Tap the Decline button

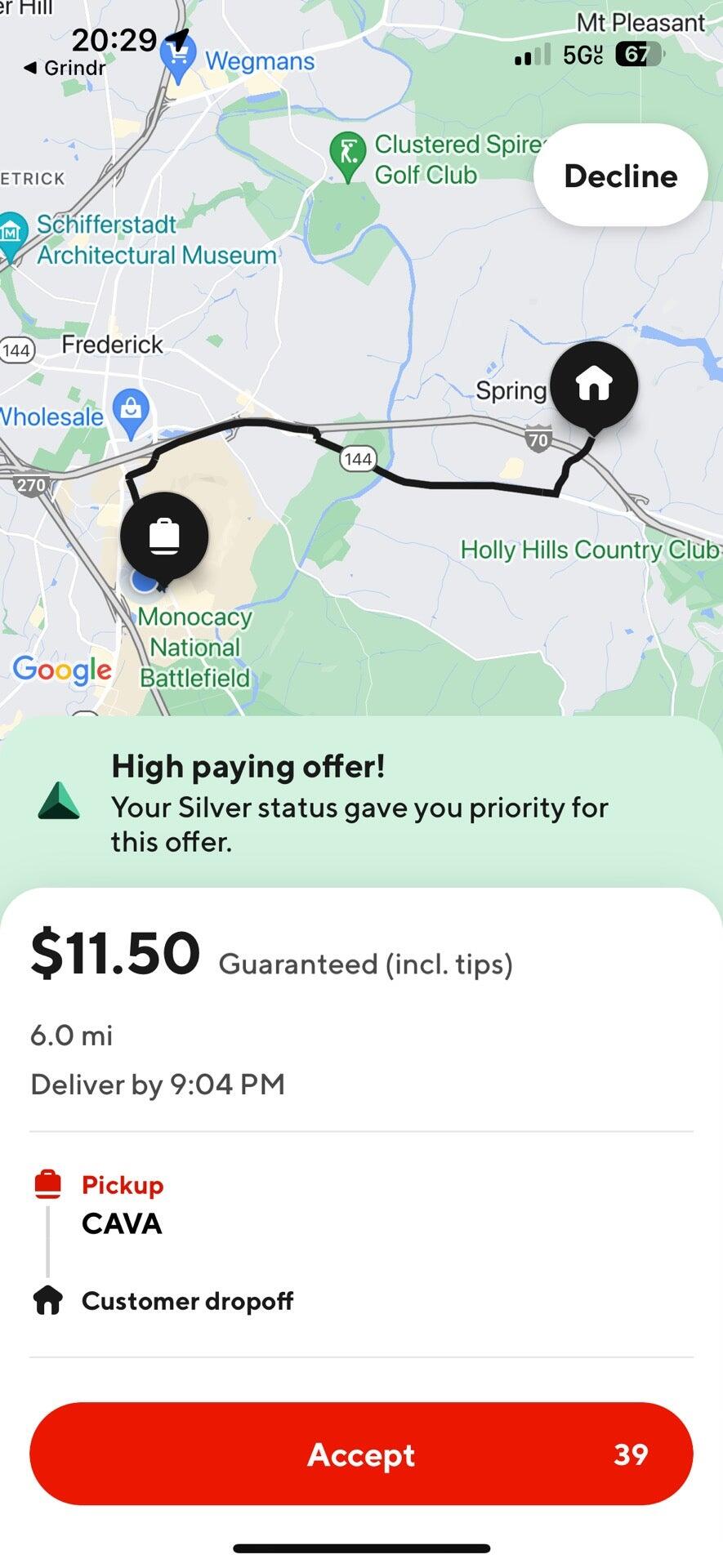click(x=620, y=175)
